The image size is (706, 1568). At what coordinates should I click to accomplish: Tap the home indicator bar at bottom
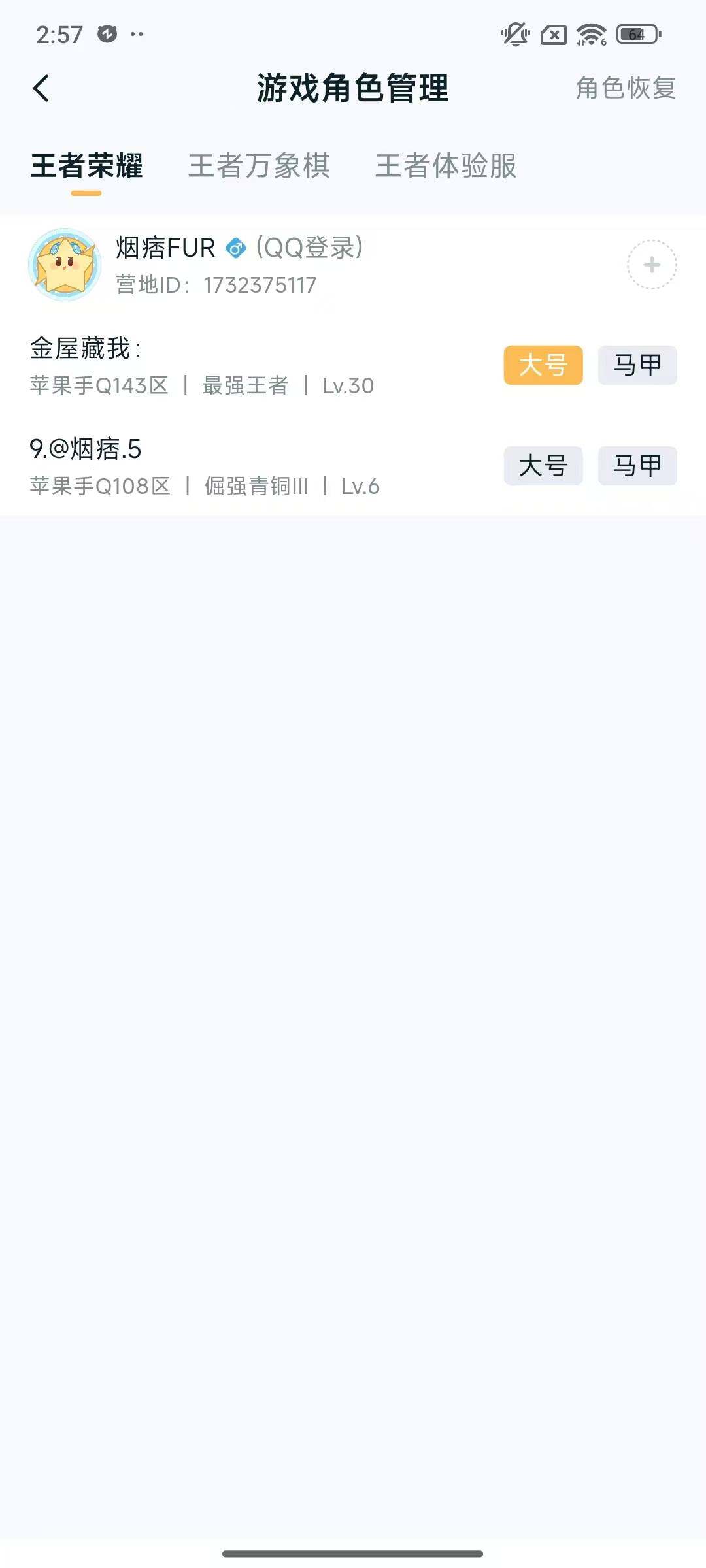(x=353, y=1552)
